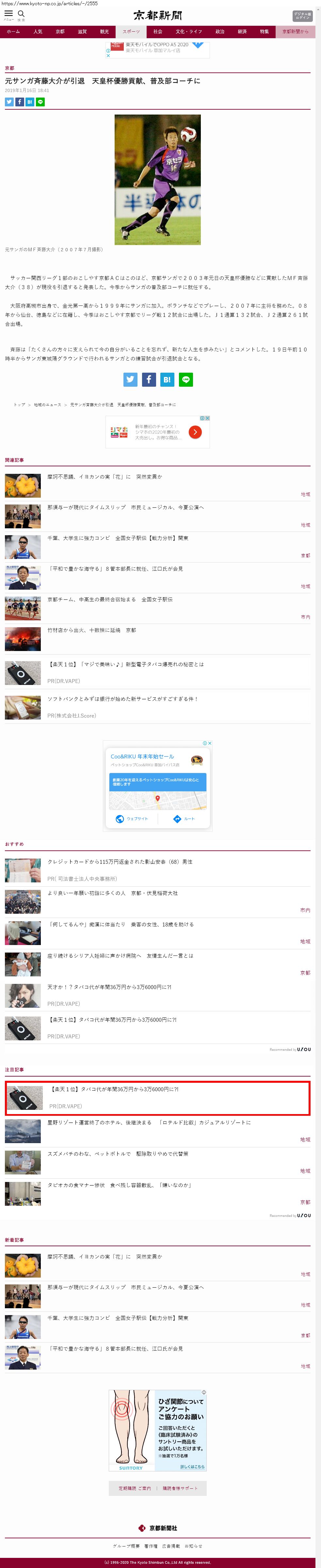Open グループ概要 footer link
This screenshot has width=321, height=1568.
click(x=126, y=1545)
